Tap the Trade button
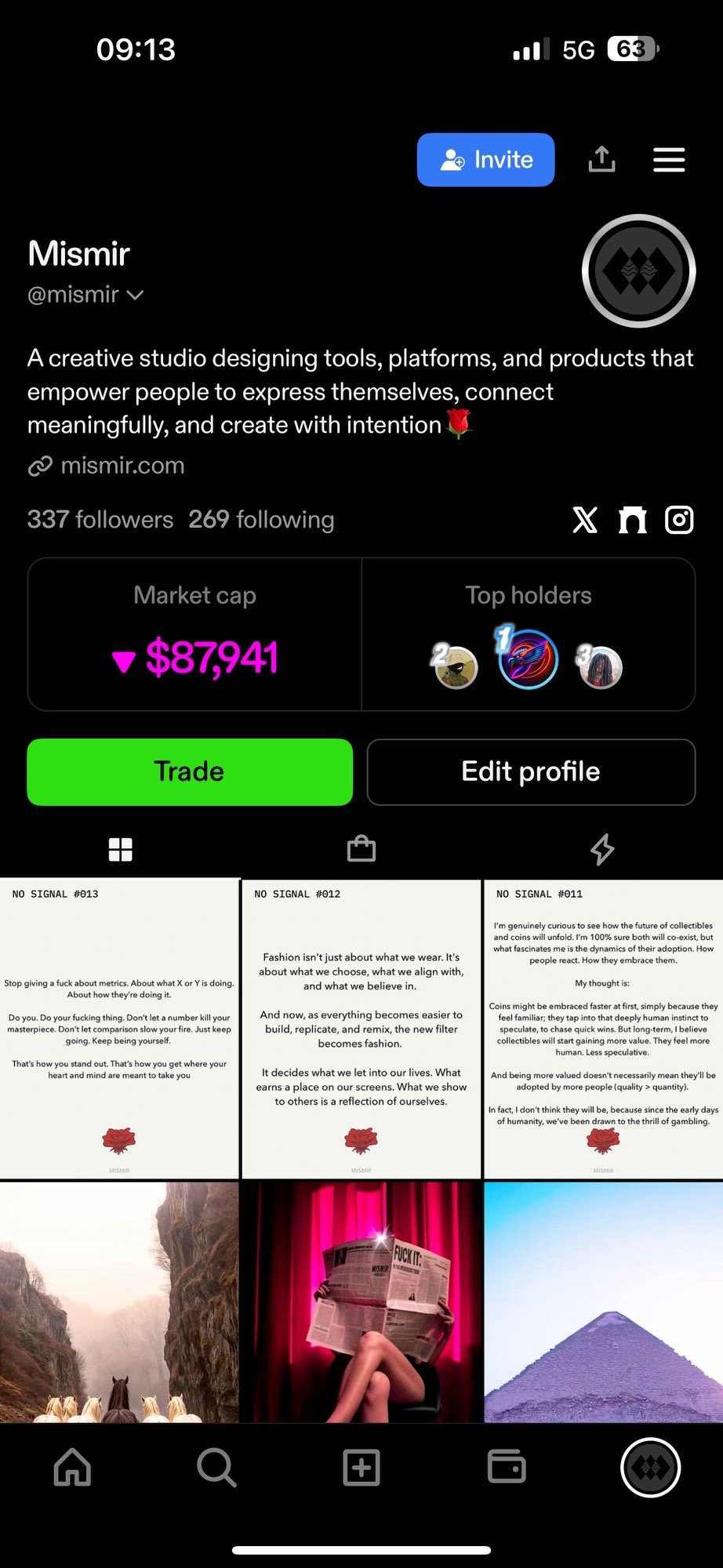The image size is (723, 1568). click(190, 772)
